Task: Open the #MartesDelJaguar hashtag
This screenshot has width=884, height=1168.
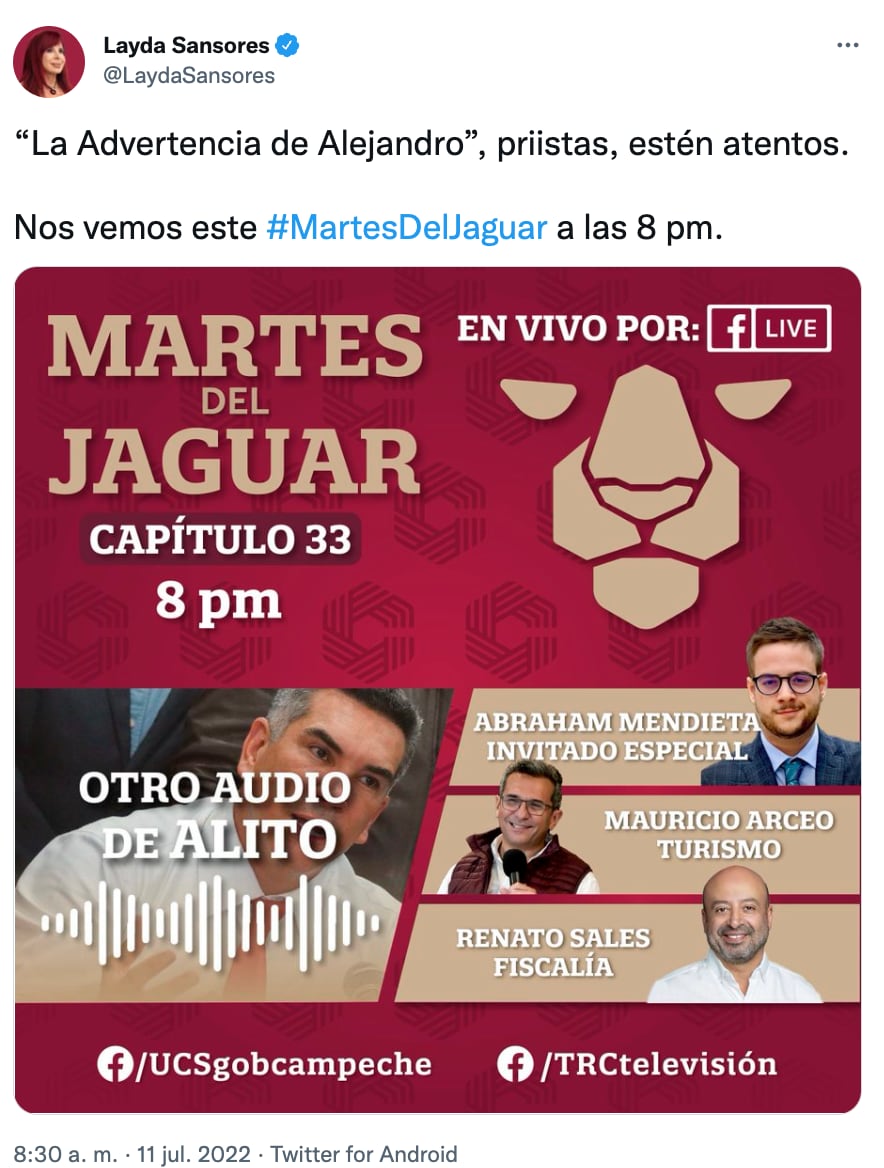Action: (407, 228)
